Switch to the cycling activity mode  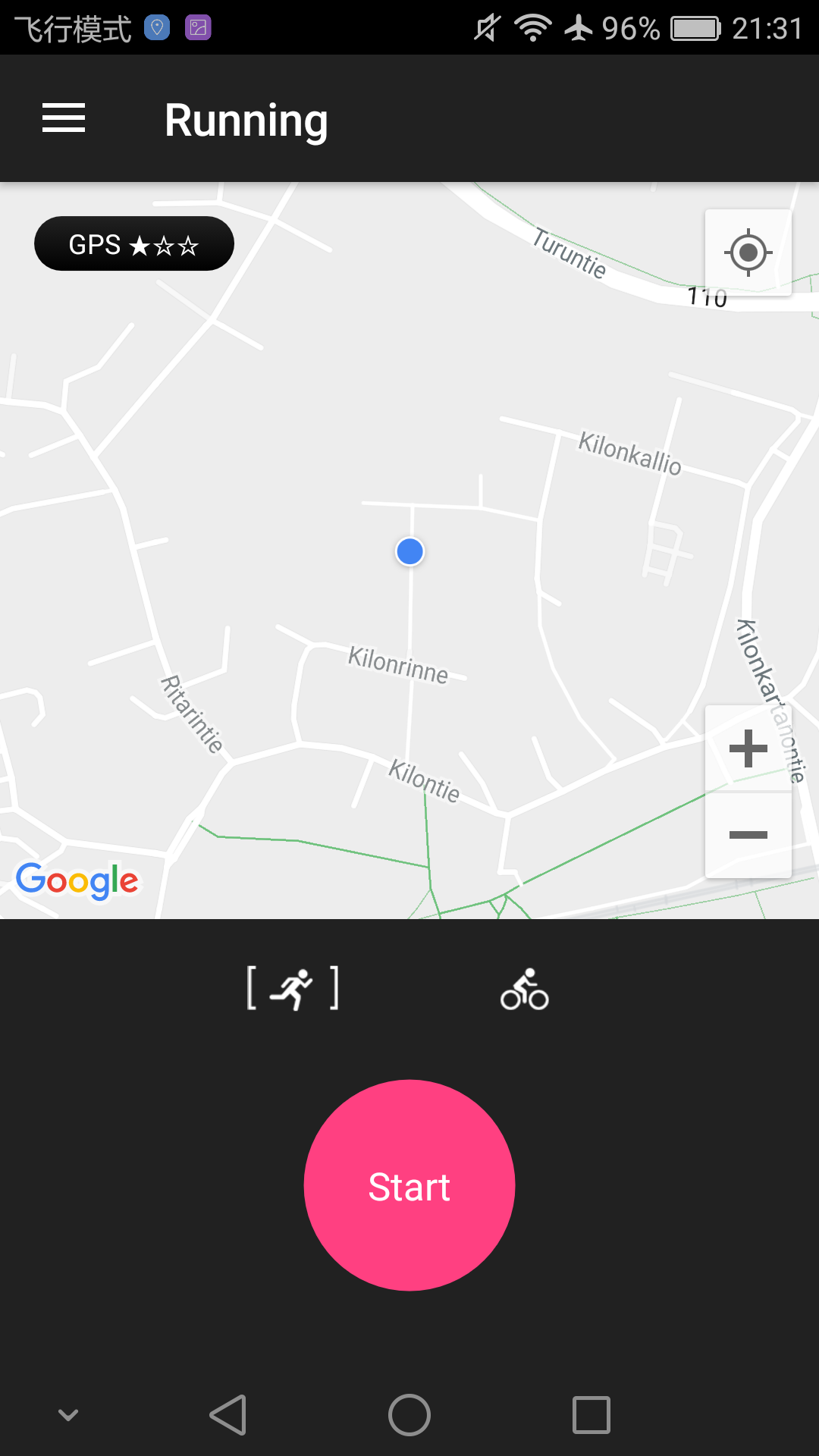(524, 989)
